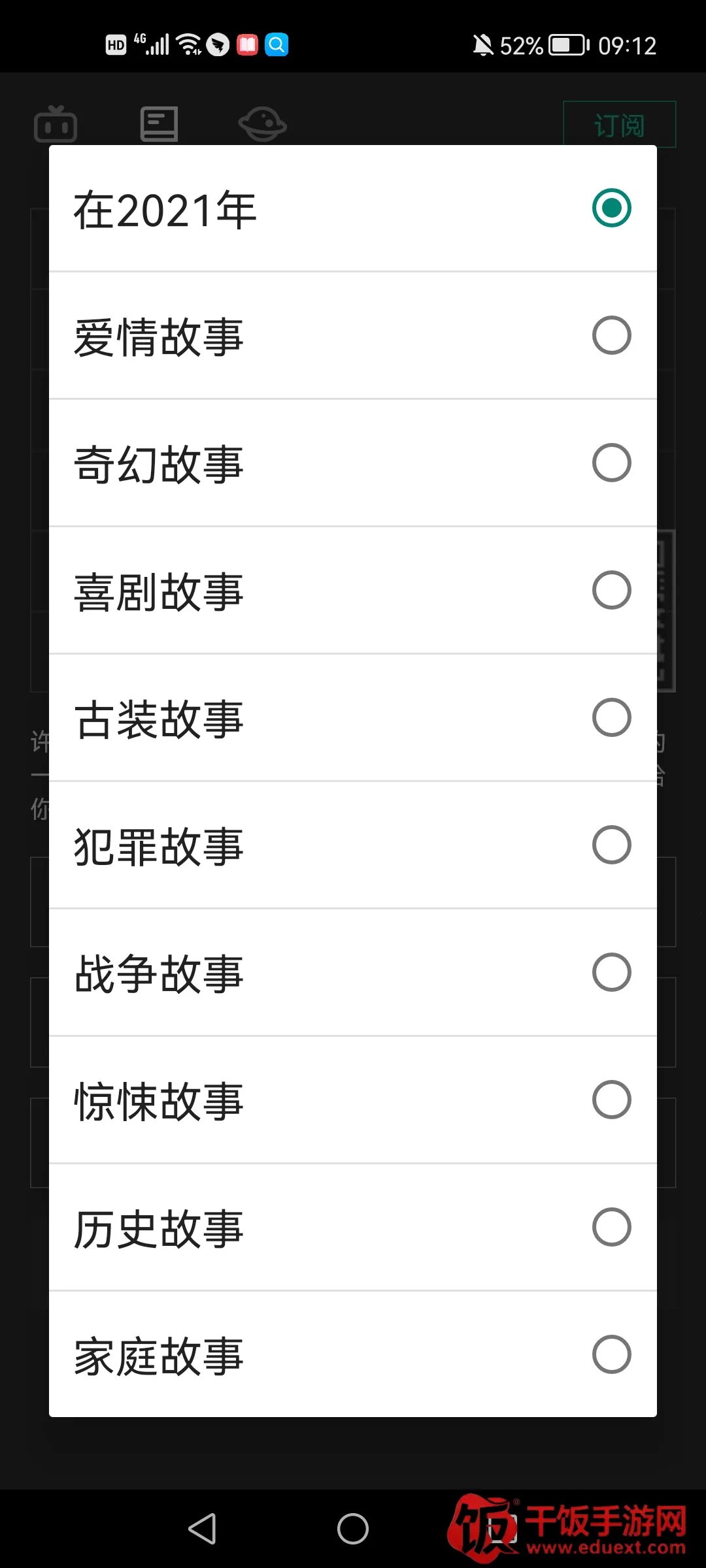Select 历史故事 option
This screenshot has height=1568, width=706.
pyautogui.click(x=353, y=1228)
